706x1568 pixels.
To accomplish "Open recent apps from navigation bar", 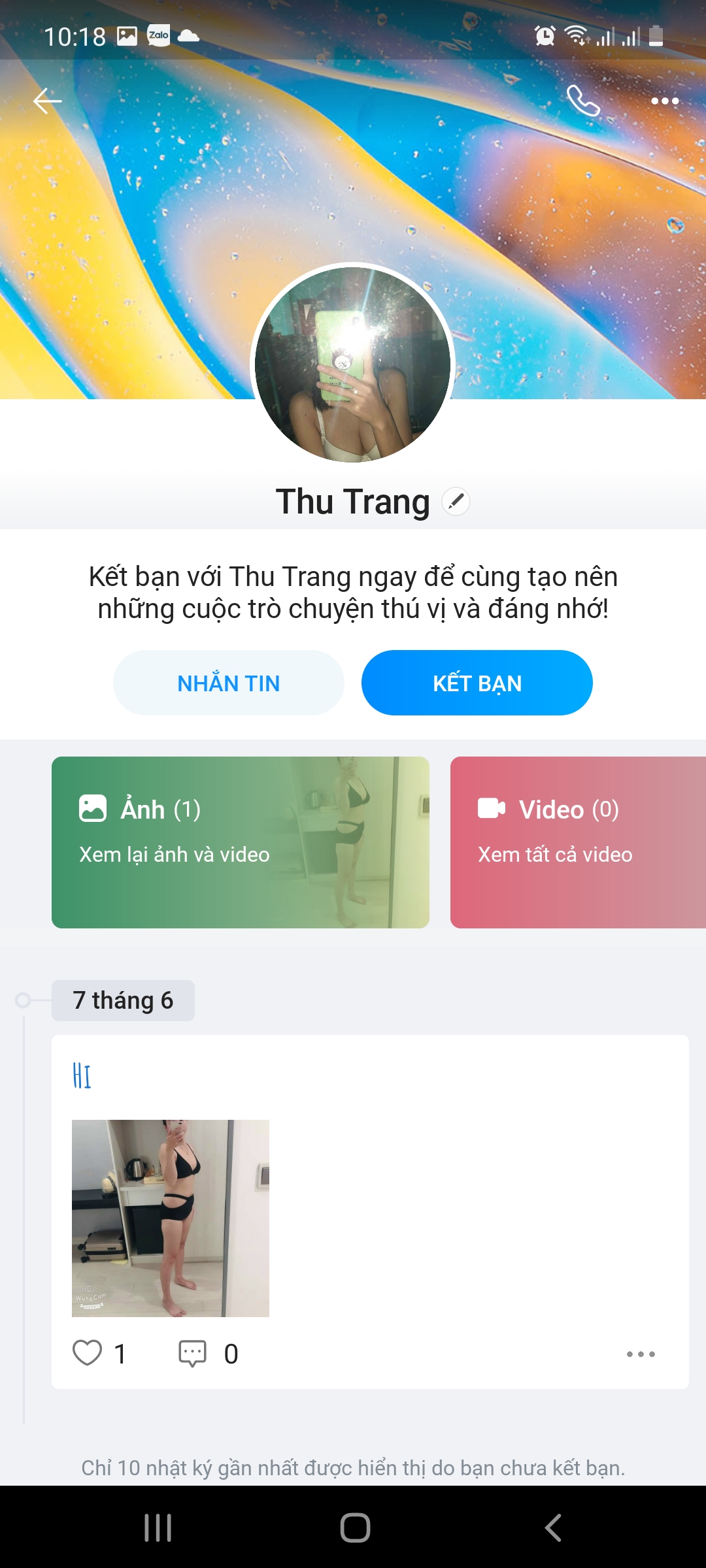I will (158, 1527).
